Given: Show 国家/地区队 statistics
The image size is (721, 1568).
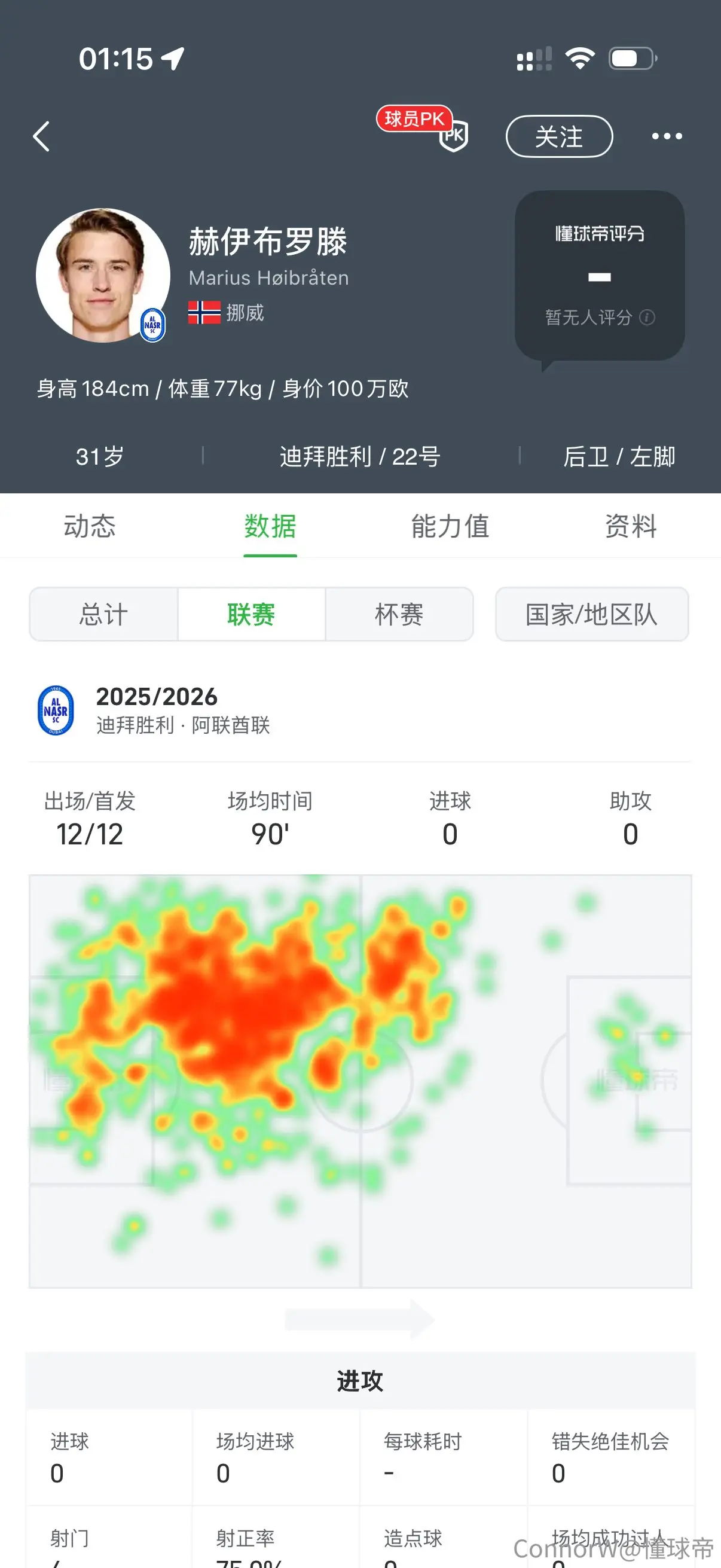Looking at the screenshot, I should pos(591,614).
